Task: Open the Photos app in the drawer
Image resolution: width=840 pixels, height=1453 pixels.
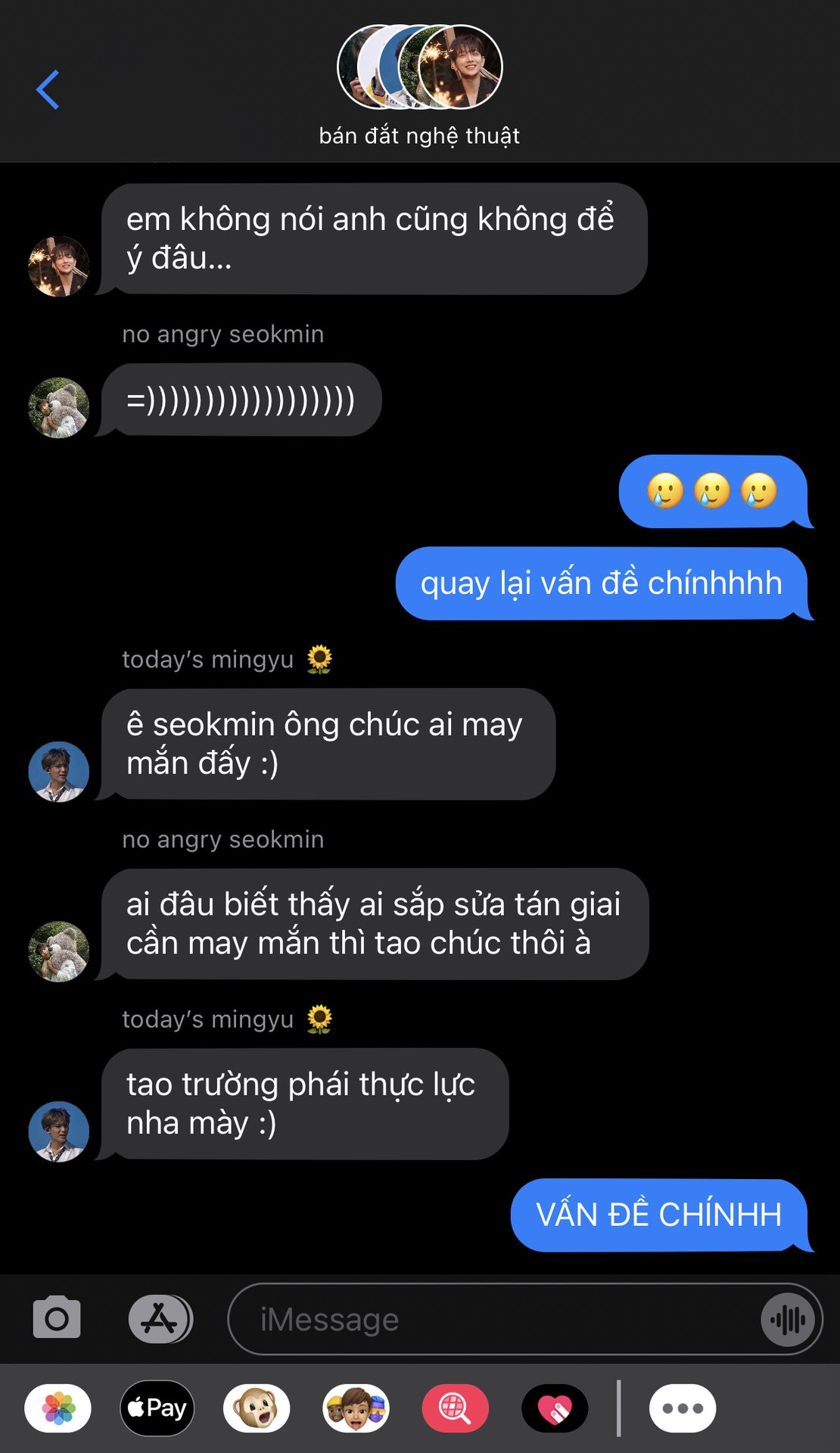Action: point(58,1408)
